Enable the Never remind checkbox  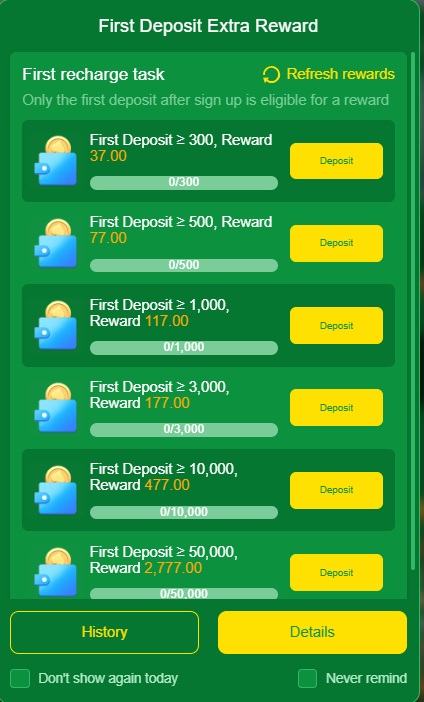308,678
